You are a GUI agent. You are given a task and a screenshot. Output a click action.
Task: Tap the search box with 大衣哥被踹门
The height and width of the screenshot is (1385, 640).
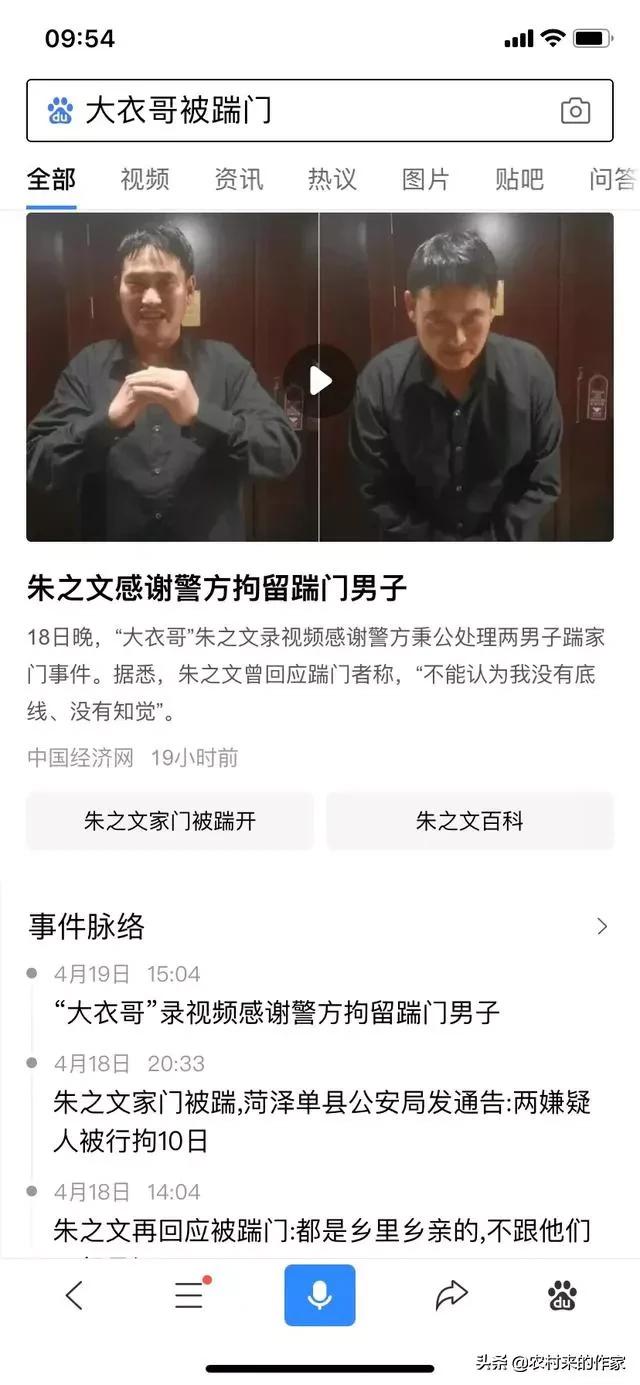point(300,111)
